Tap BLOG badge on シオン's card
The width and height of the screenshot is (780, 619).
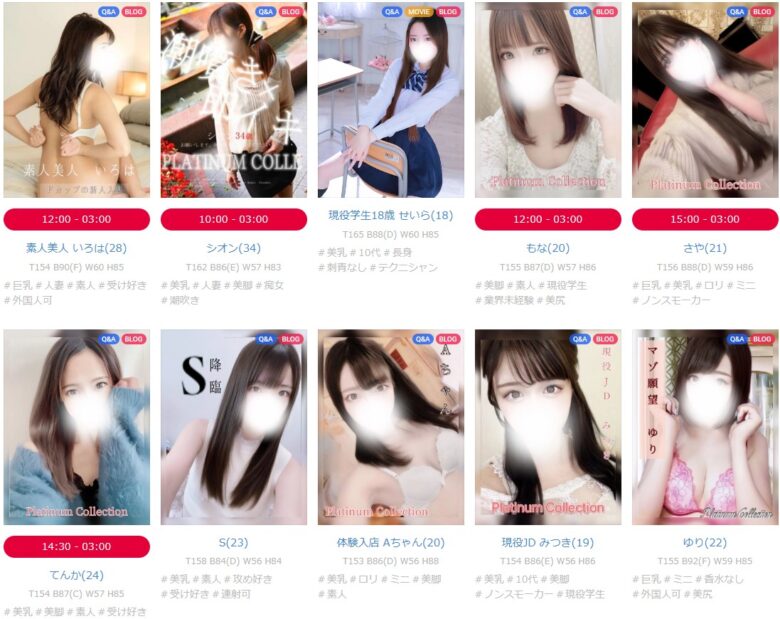(x=291, y=12)
